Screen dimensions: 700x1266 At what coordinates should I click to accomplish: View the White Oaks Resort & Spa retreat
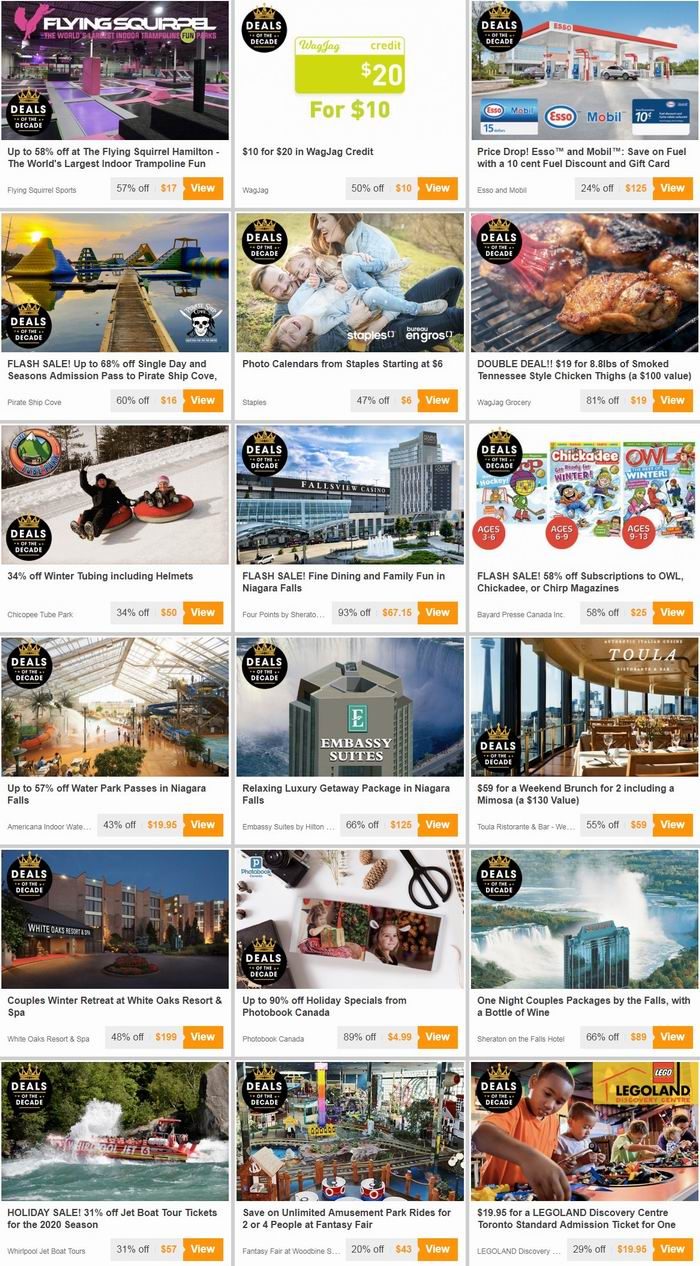pyautogui.click(x=203, y=1037)
